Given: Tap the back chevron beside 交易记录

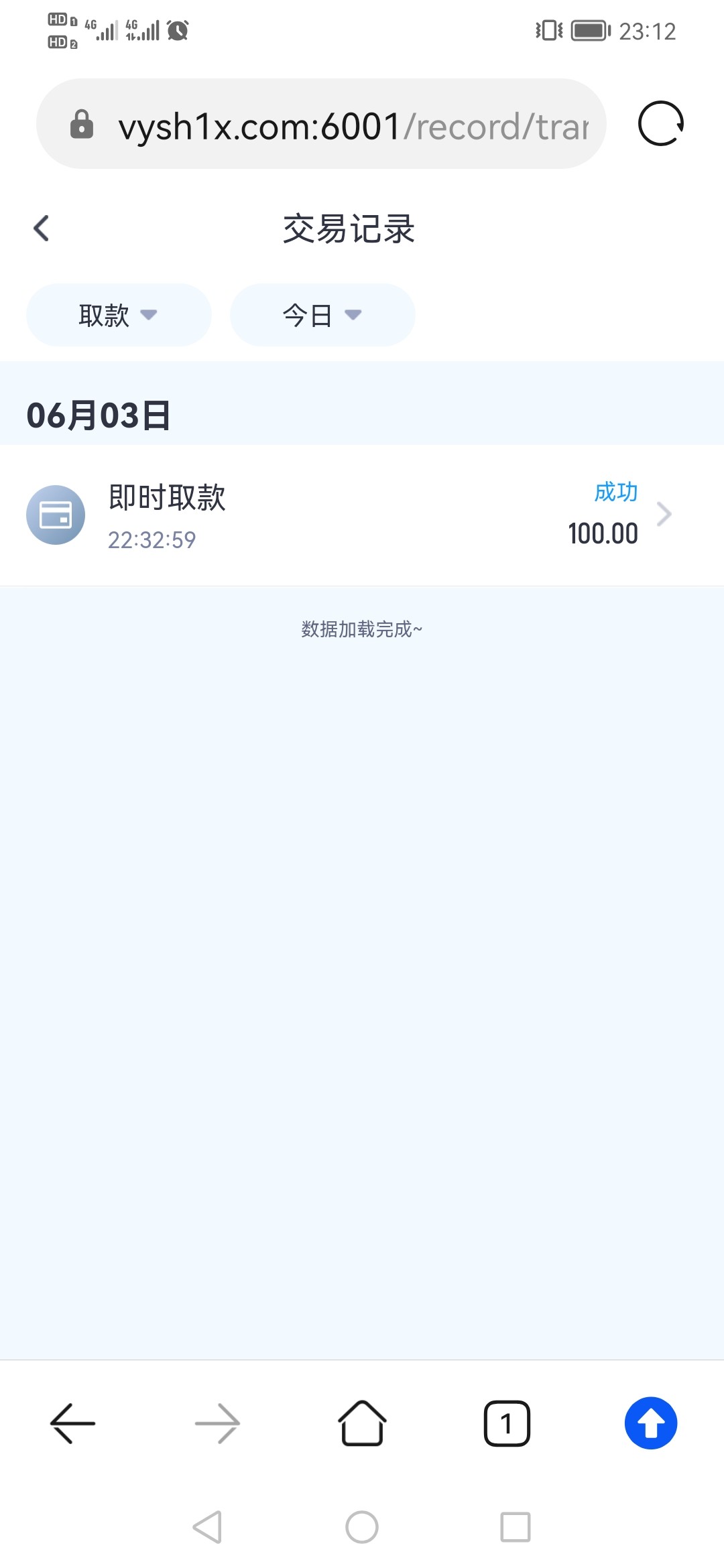Looking at the screenshot, I should pos(42,228).
